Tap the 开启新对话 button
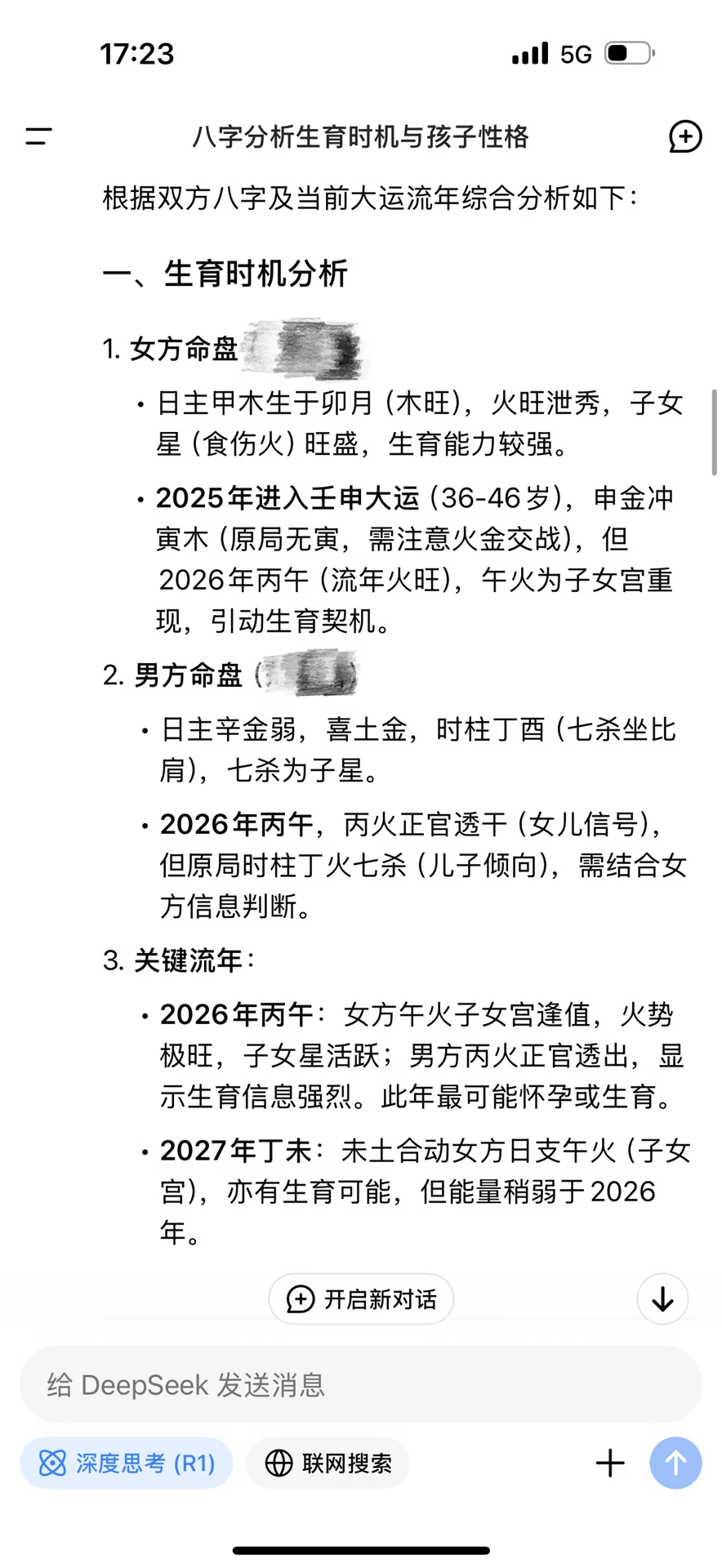This screenshot has height=1568, width=722. click(x=361, y=1298)
